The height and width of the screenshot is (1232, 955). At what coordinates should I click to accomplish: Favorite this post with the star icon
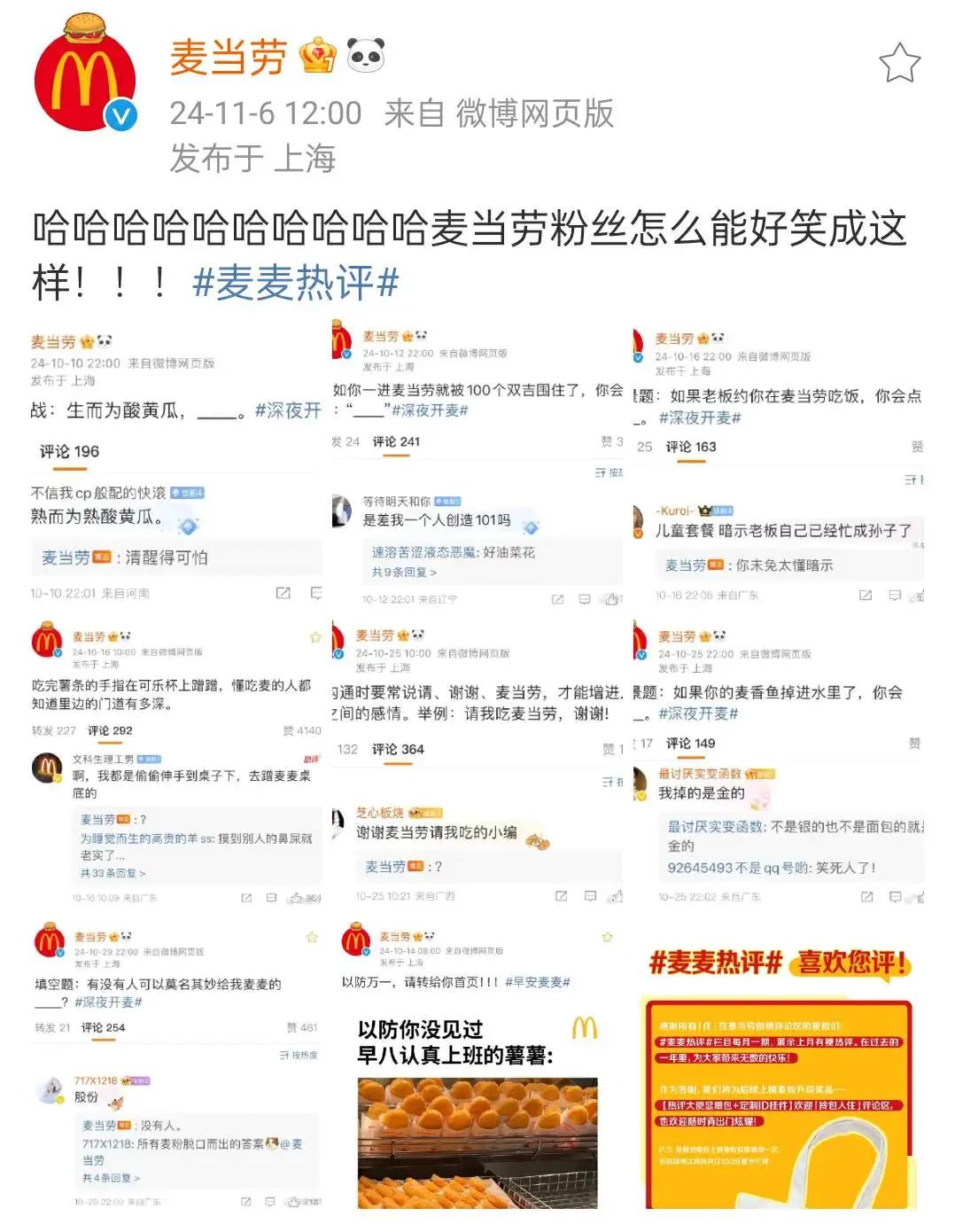point(899,64)
